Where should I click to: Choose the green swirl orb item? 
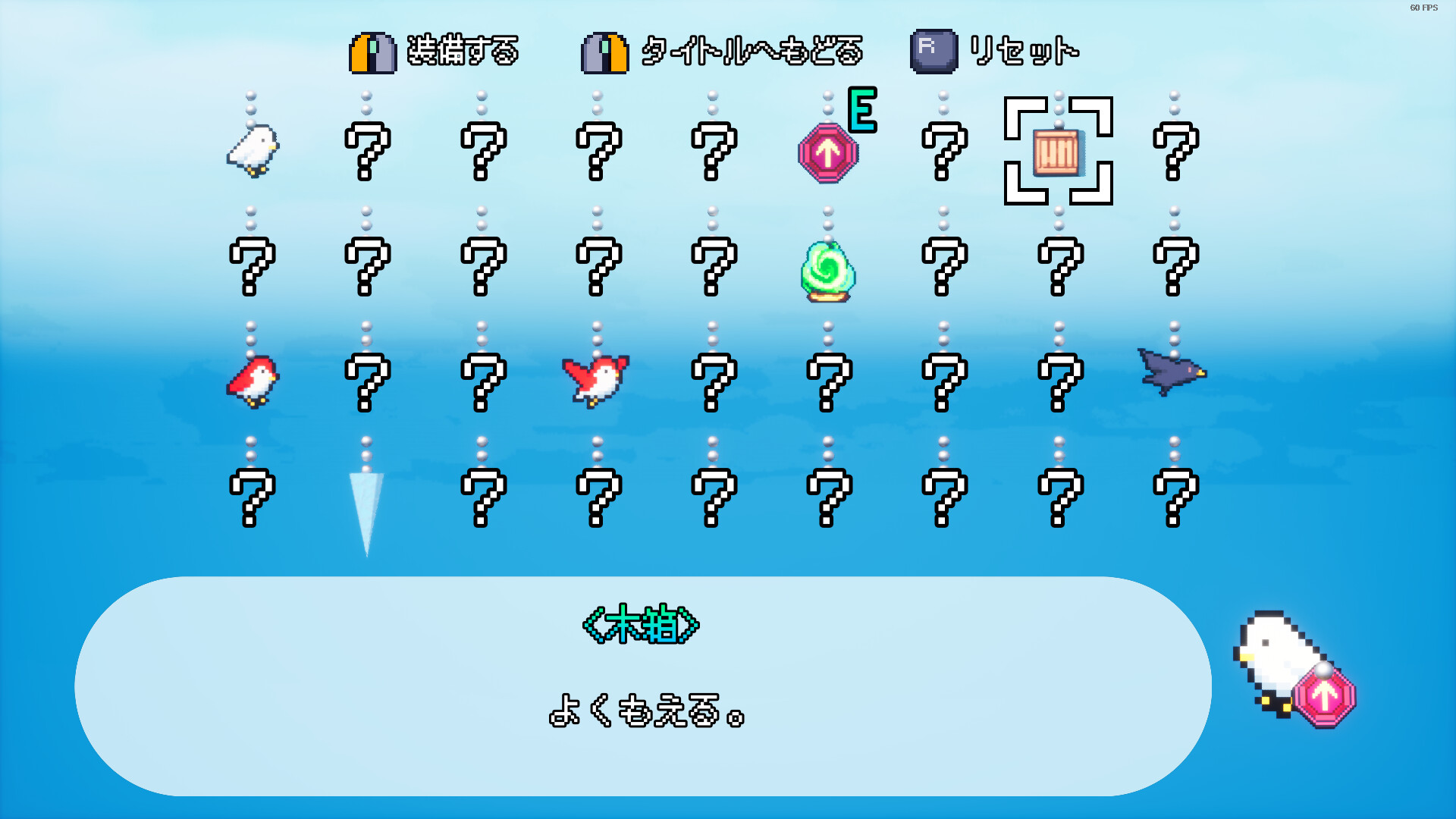(828, 271)
